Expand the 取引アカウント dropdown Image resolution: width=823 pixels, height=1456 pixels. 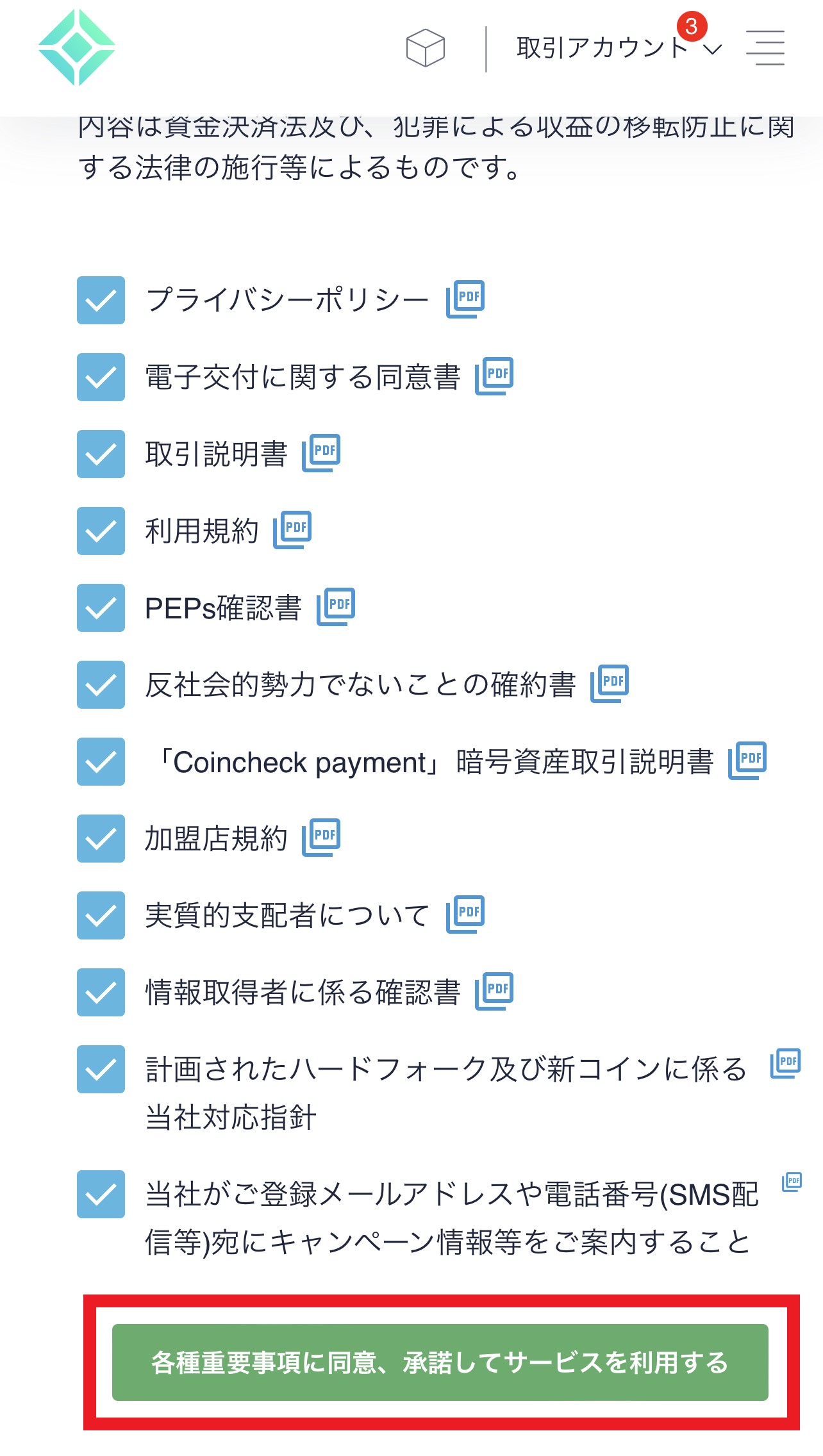(619, 48)
